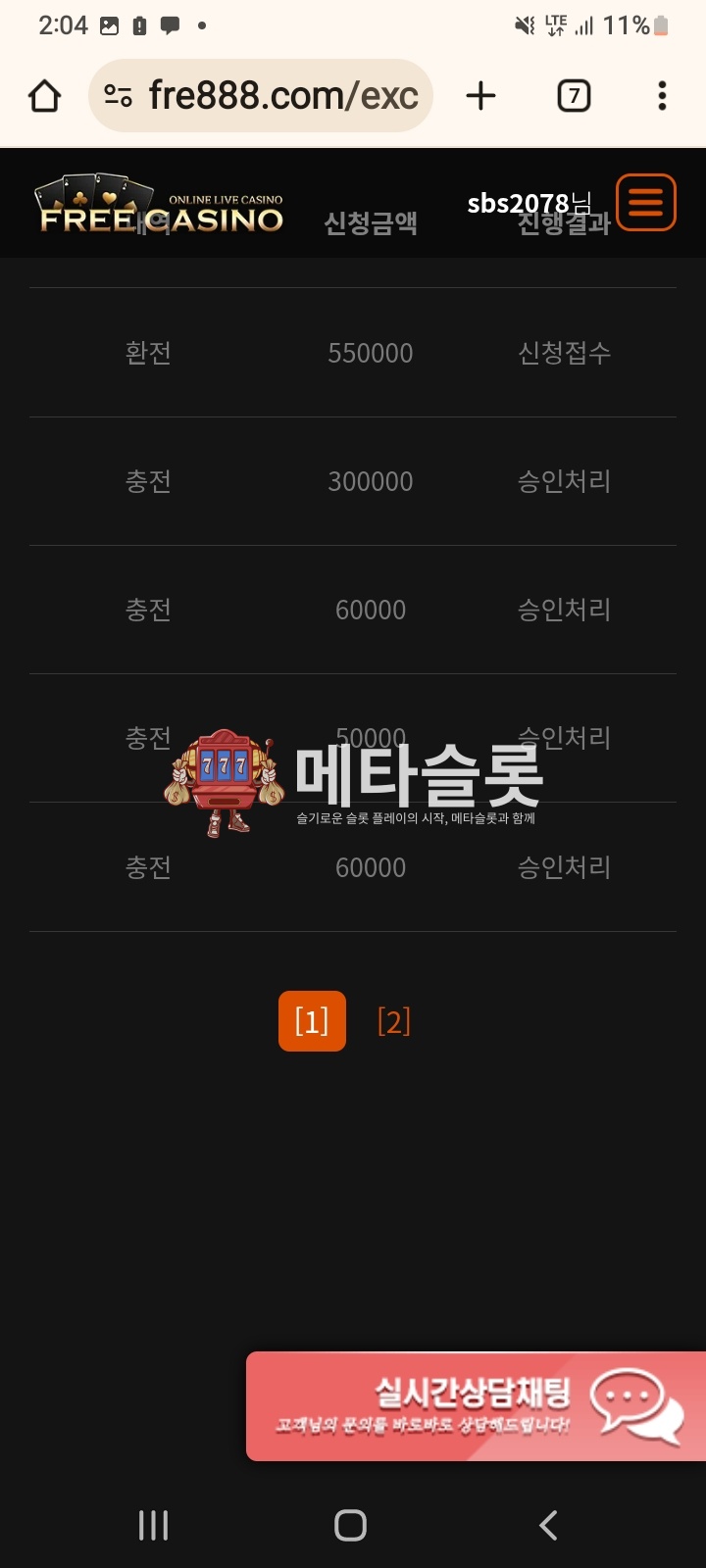The image size is (706, 1568).
Task: Tap the fre888.com address bar
Action: (x=282, y=96)
